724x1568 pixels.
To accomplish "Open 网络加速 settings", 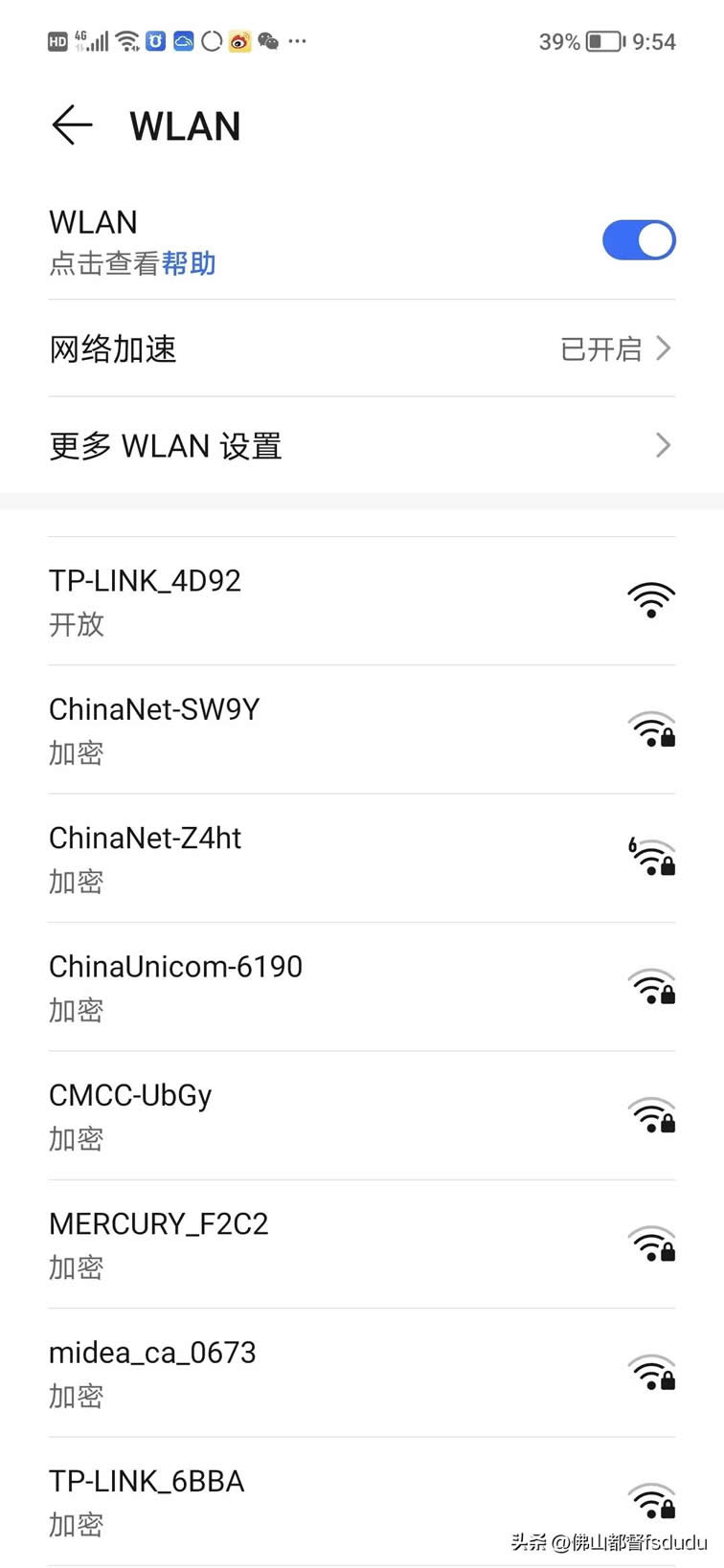I will point(361,348).
